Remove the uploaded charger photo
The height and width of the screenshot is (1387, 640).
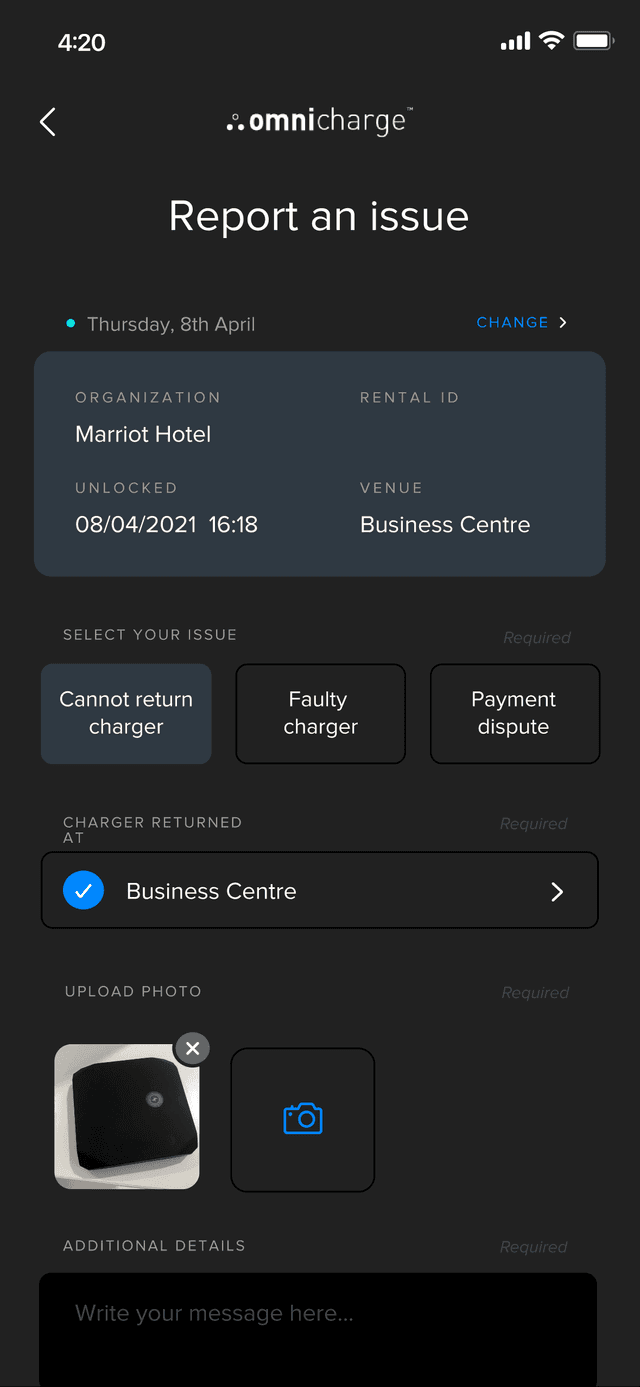[193, 1048]
